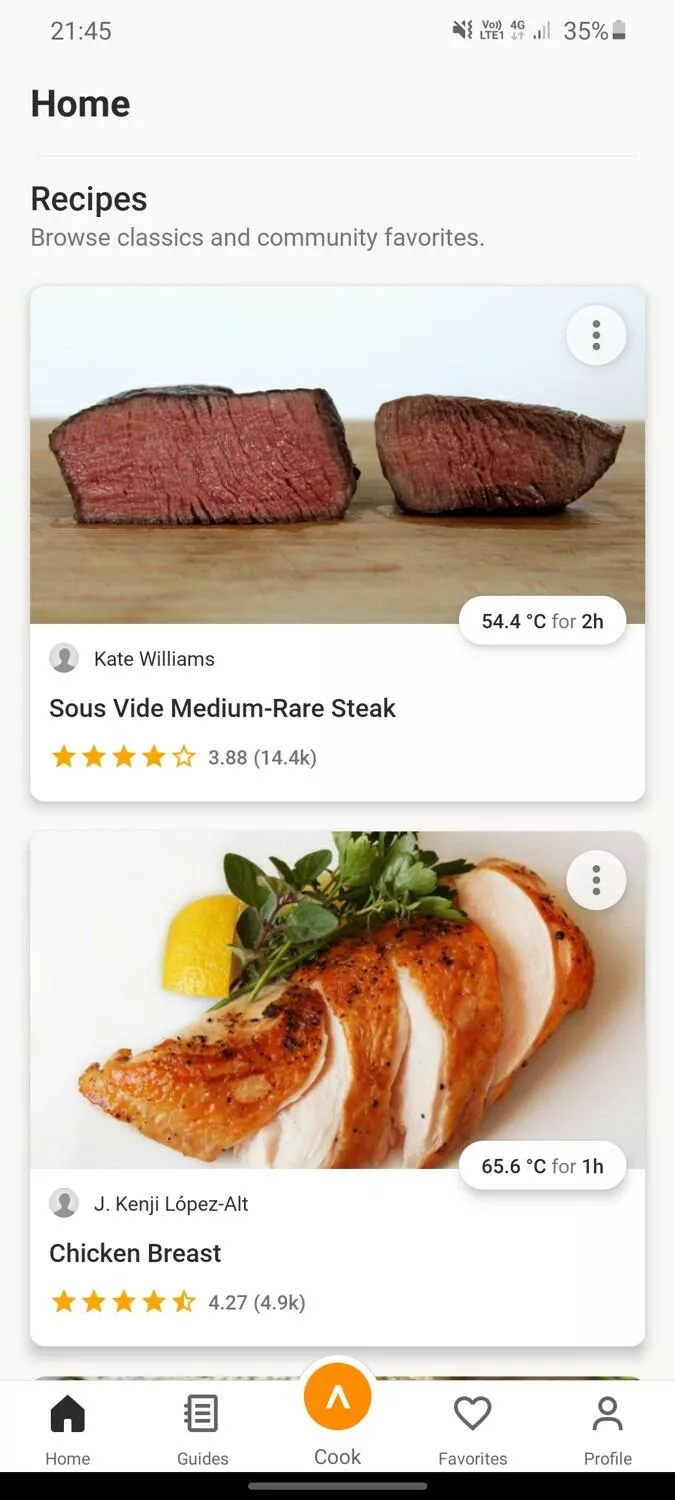This screenshot has width=675, height=1500.
Task: Open overflow menu on Sous Vide Medium-Rare Steak card
Action: click(x=596, y=335)
